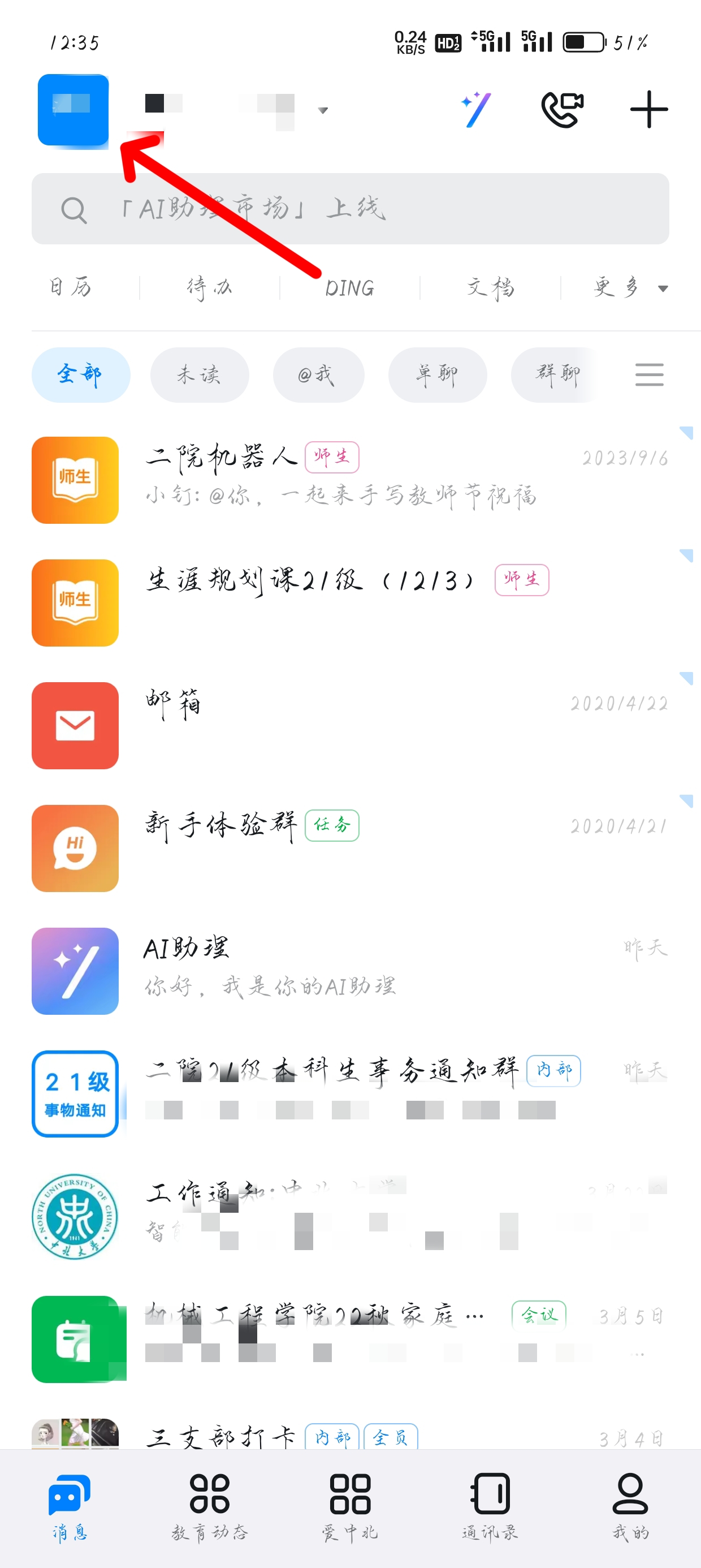Viewport: 701px width, 1568px height.
Task: Open 待办 shortcut
Action: point(209,287)
